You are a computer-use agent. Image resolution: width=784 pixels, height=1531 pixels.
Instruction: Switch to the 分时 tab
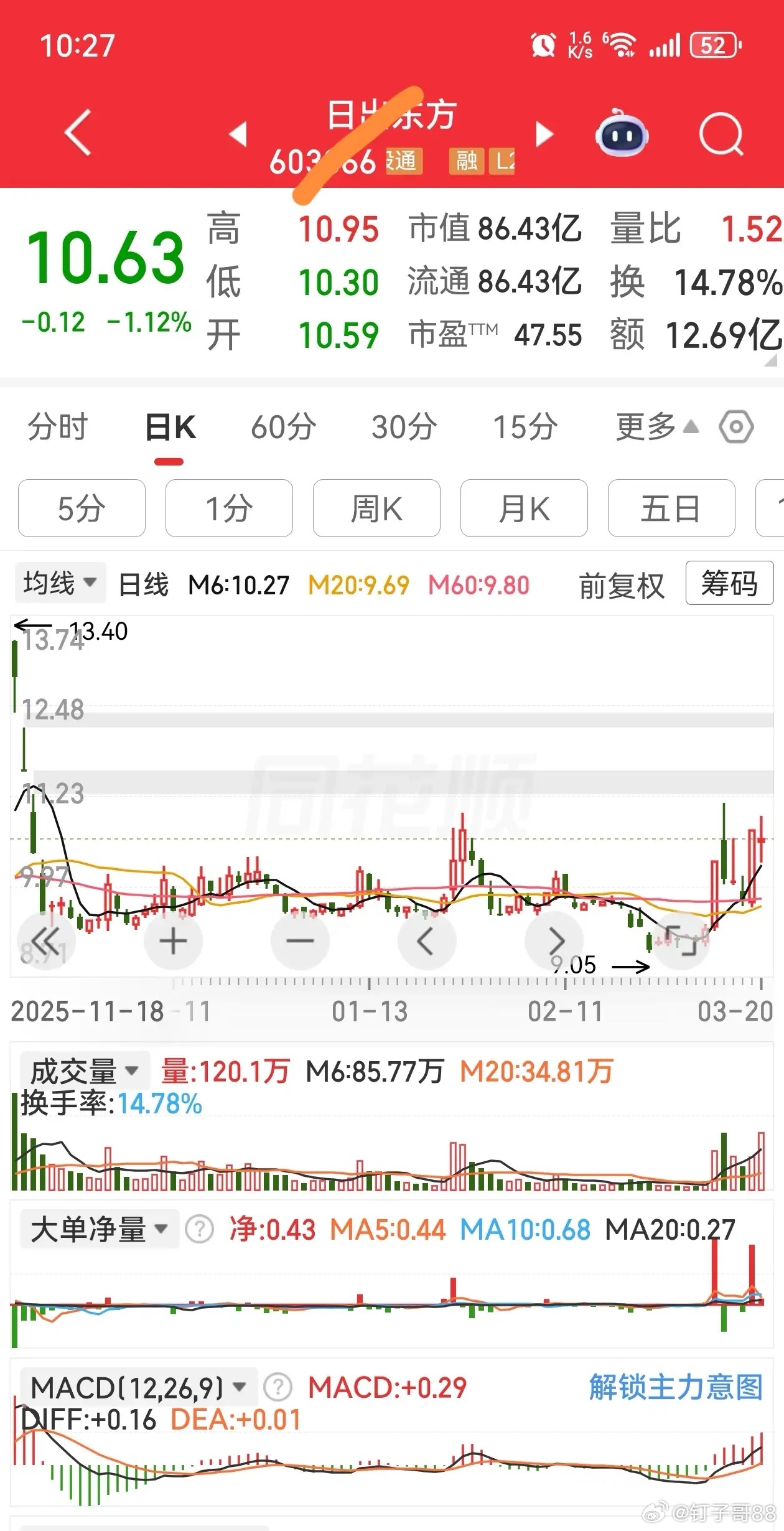pyautogui.click(x=56, y=427)
